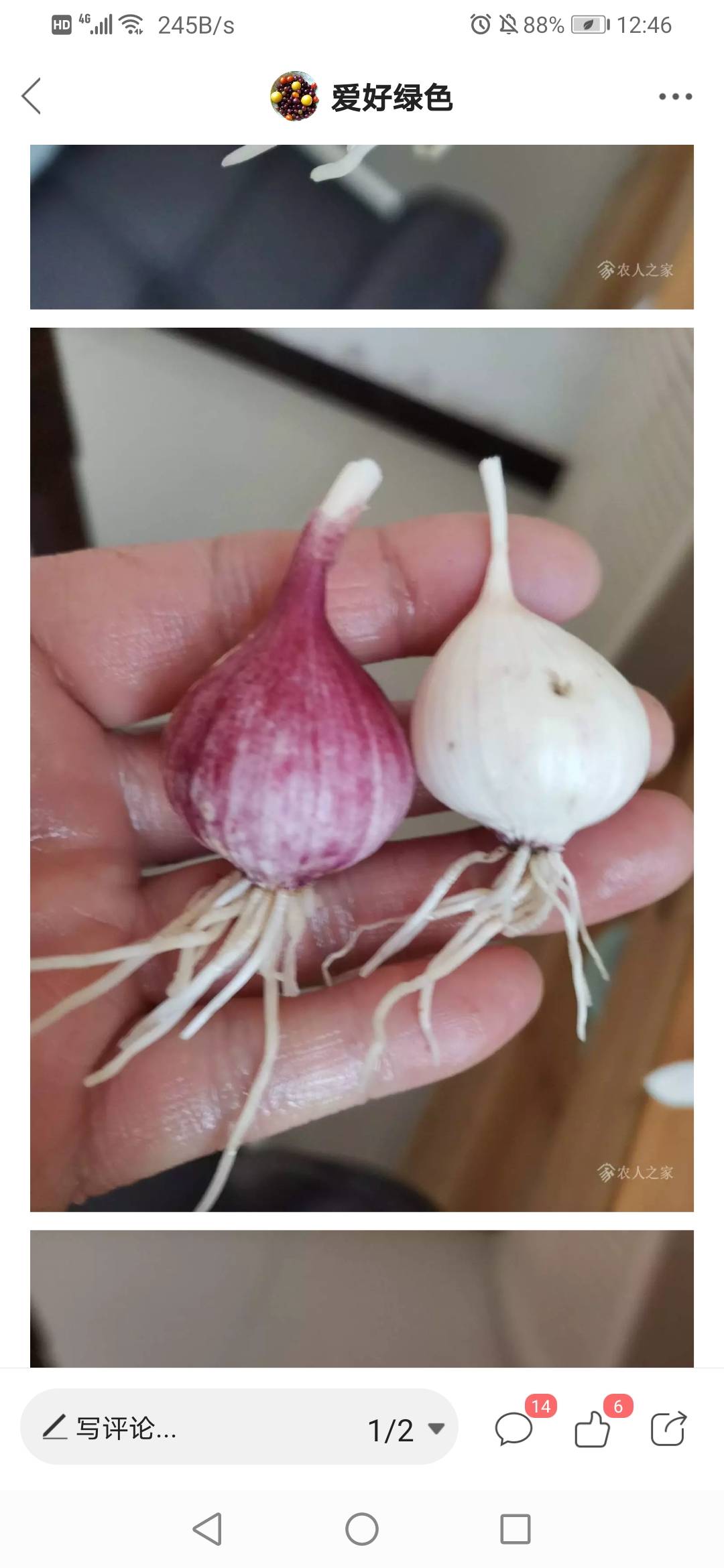Viewport: 724px width, 1568px height.
Task: Open recent apps from navigation bar
Action: (x=515, y=1529)
